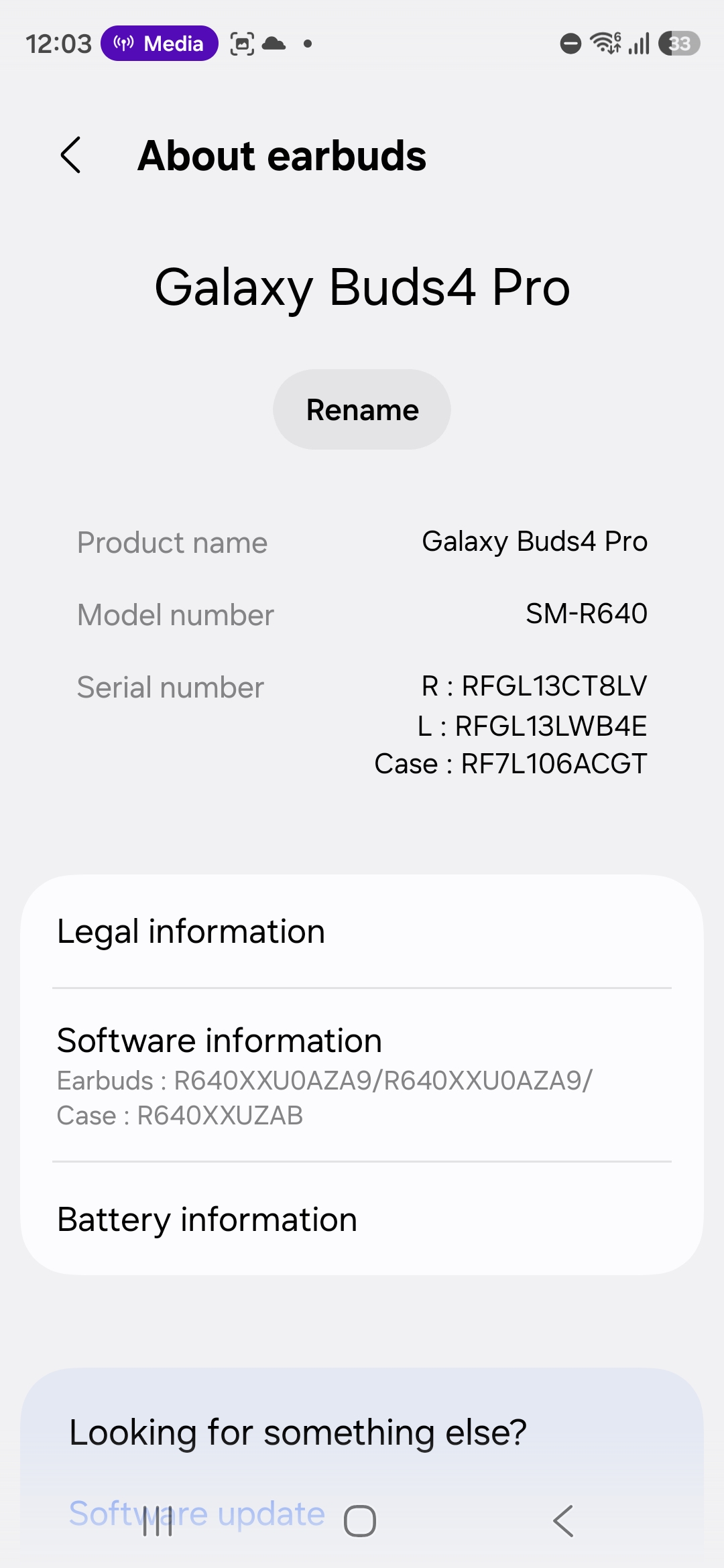
Task: Open Legal information
Action: point(362,931)
